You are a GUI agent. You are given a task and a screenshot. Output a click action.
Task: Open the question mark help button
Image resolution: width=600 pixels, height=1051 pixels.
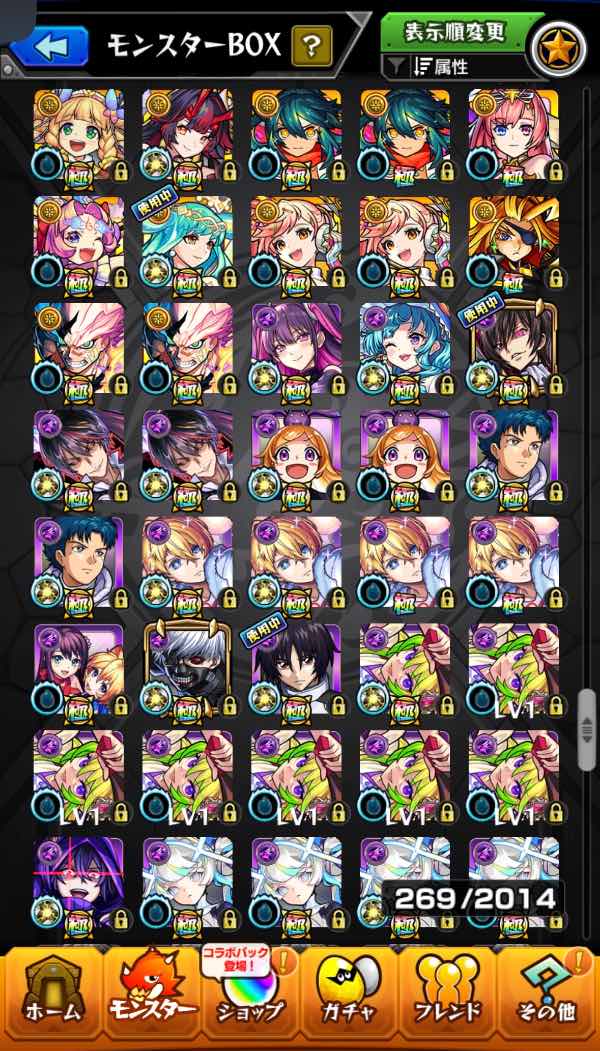311,46
